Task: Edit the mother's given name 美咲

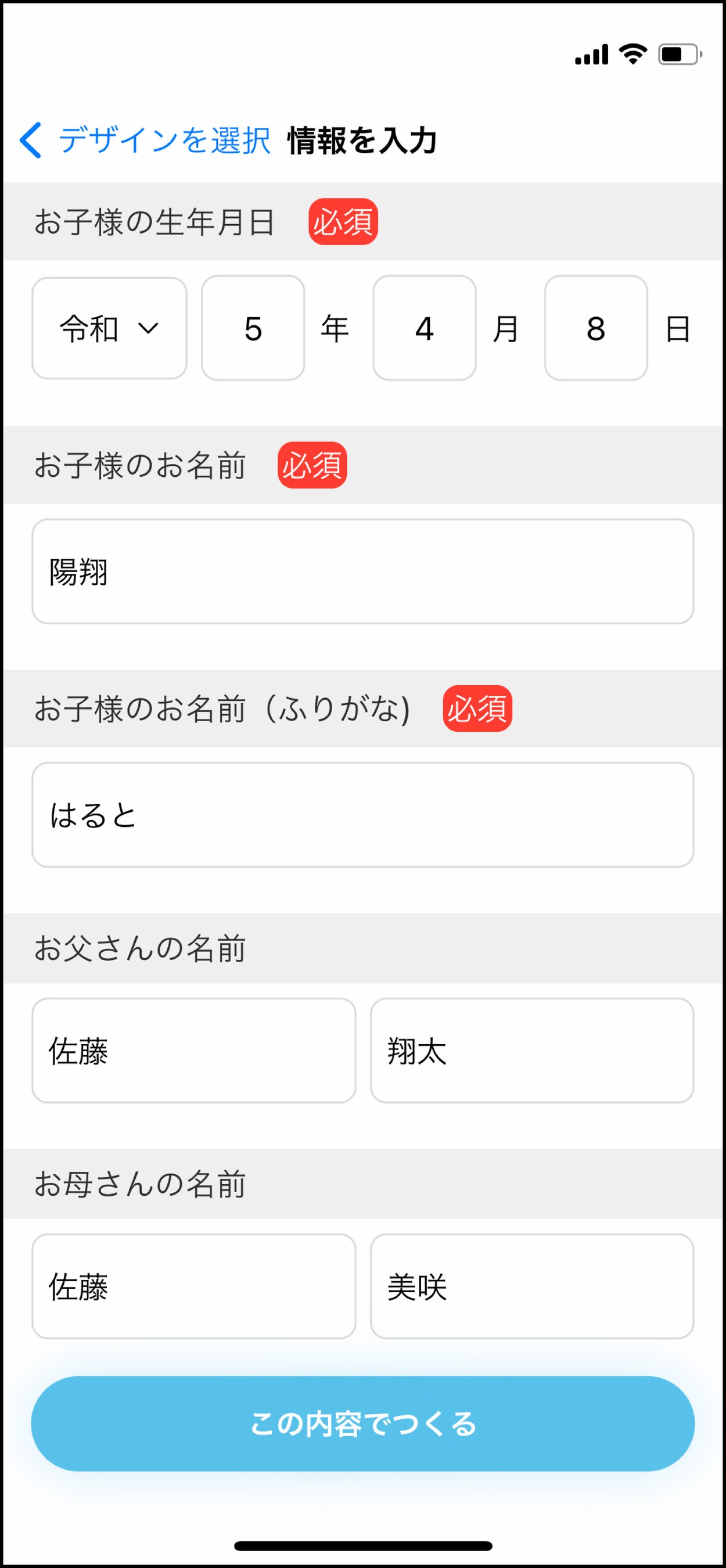Action: pyautogui.click(x=532, y=1287)
